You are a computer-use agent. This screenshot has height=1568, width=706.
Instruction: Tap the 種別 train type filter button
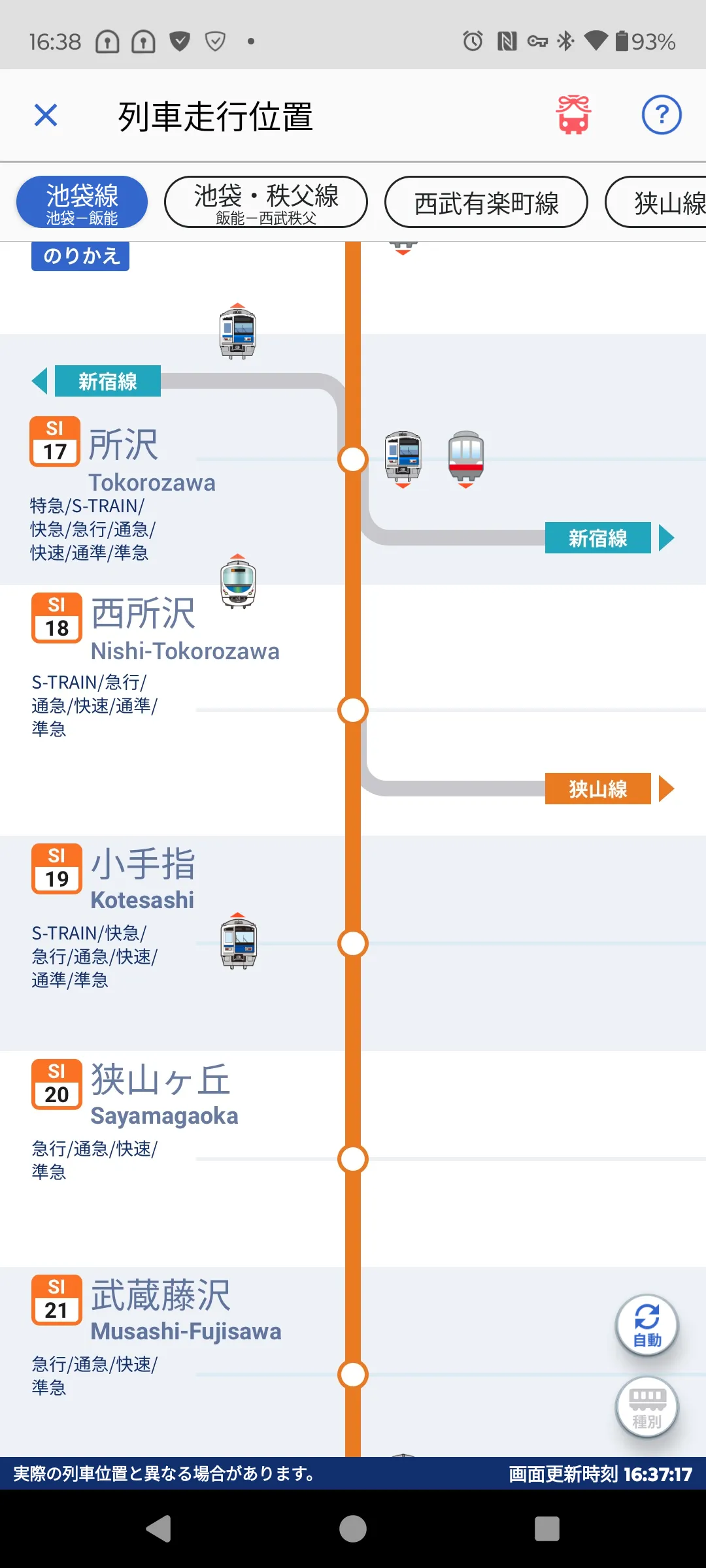click(647, 1407)
